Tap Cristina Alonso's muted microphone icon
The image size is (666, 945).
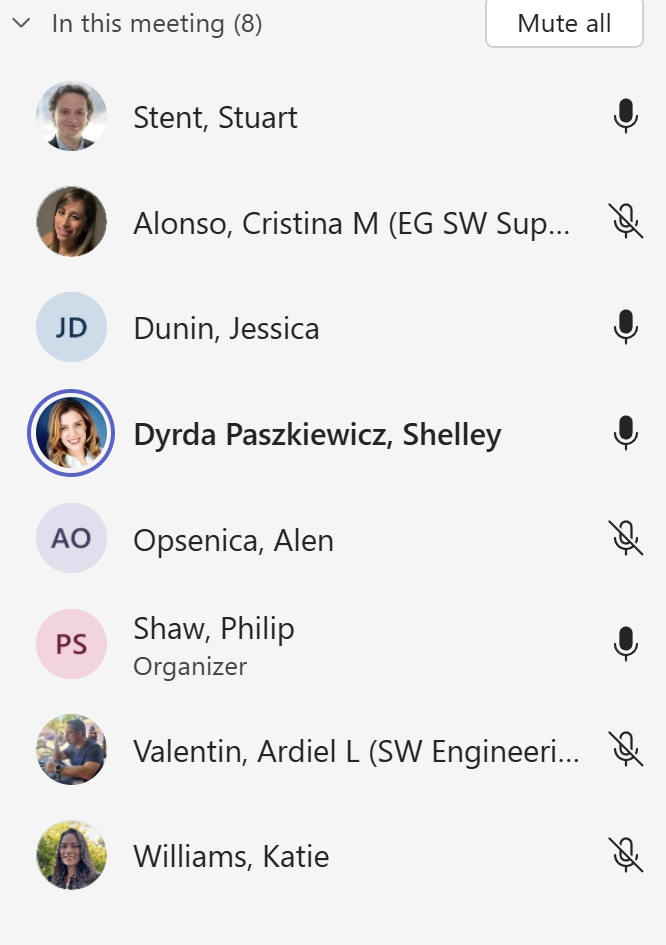[625, 221]
